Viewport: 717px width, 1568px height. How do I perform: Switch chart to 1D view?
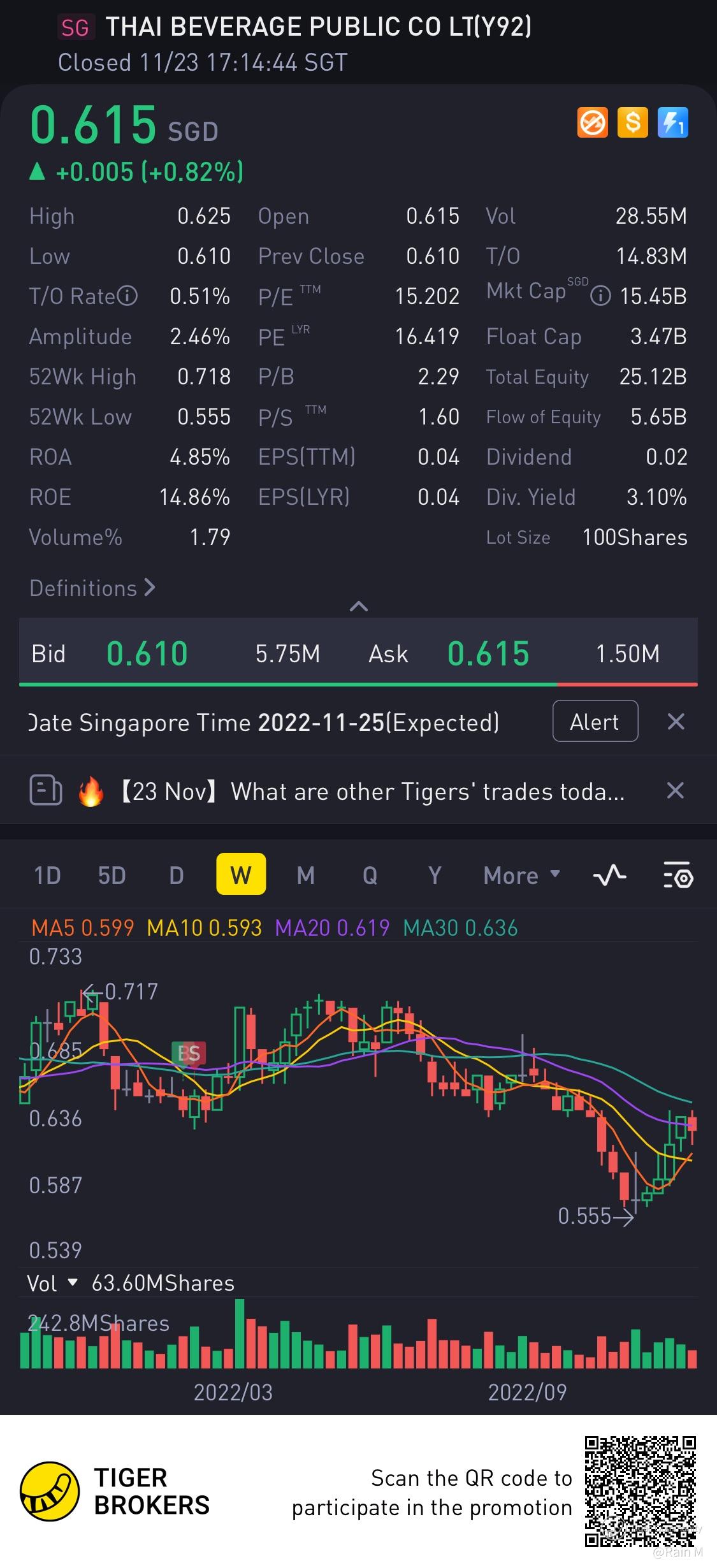coord(47,875)
